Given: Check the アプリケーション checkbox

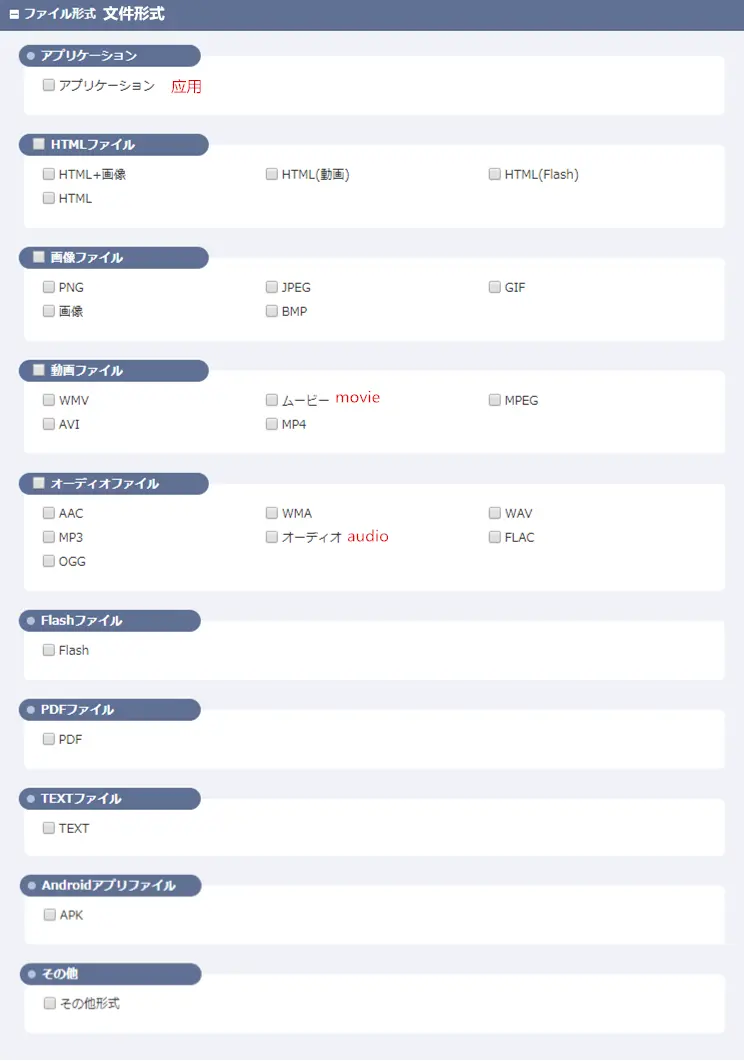Looking at the screenshot, I should point(49,86).
